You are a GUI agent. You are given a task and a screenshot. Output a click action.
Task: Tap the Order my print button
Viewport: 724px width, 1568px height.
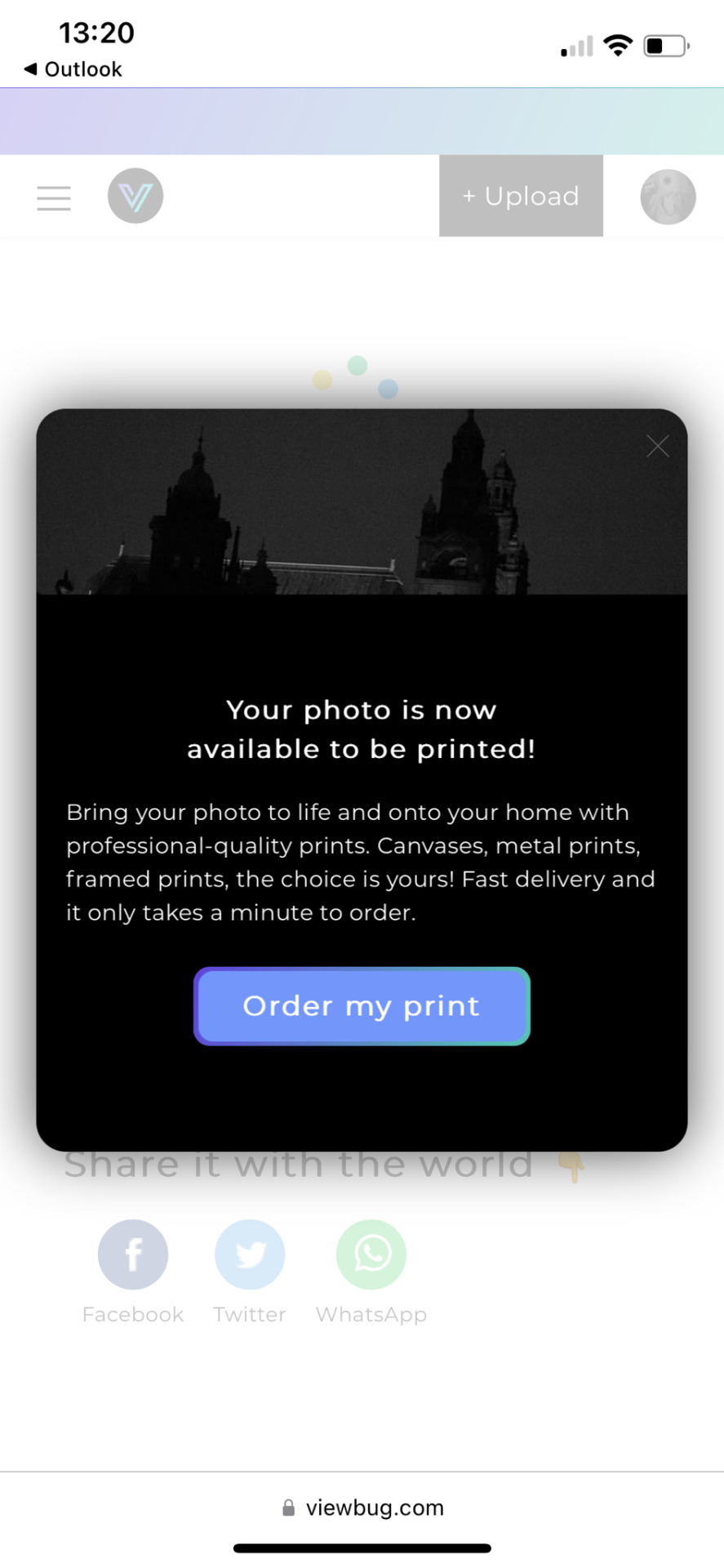click(362, 1006)
